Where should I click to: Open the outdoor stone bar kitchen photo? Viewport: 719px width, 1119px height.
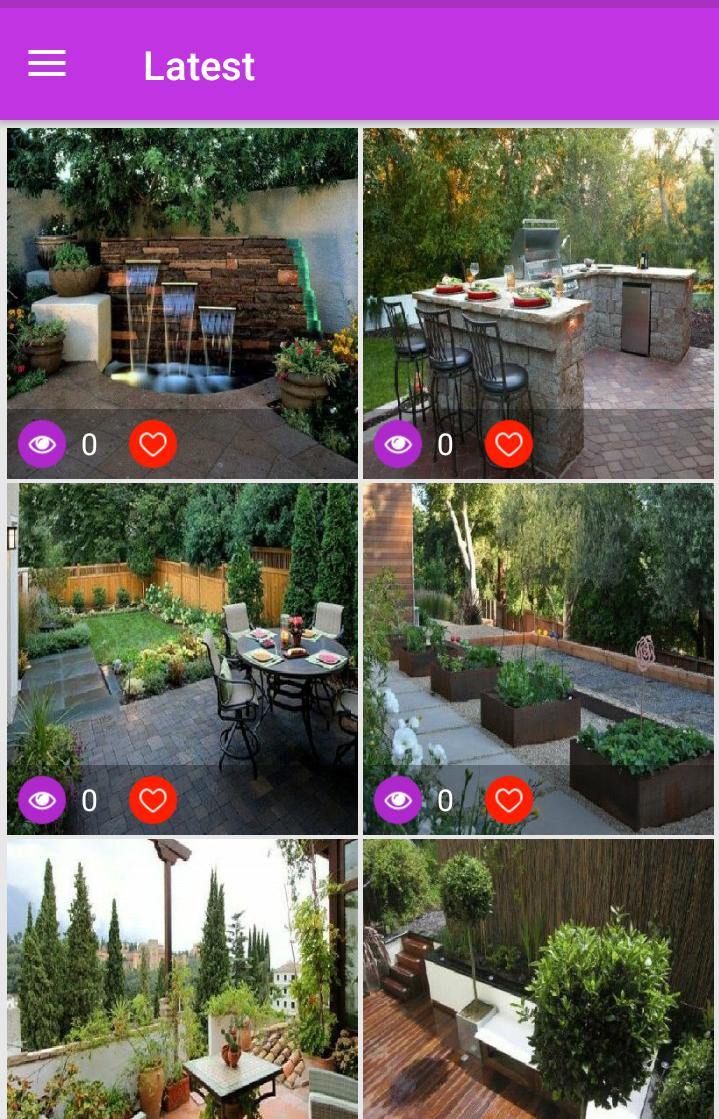(x=538, y=270)
